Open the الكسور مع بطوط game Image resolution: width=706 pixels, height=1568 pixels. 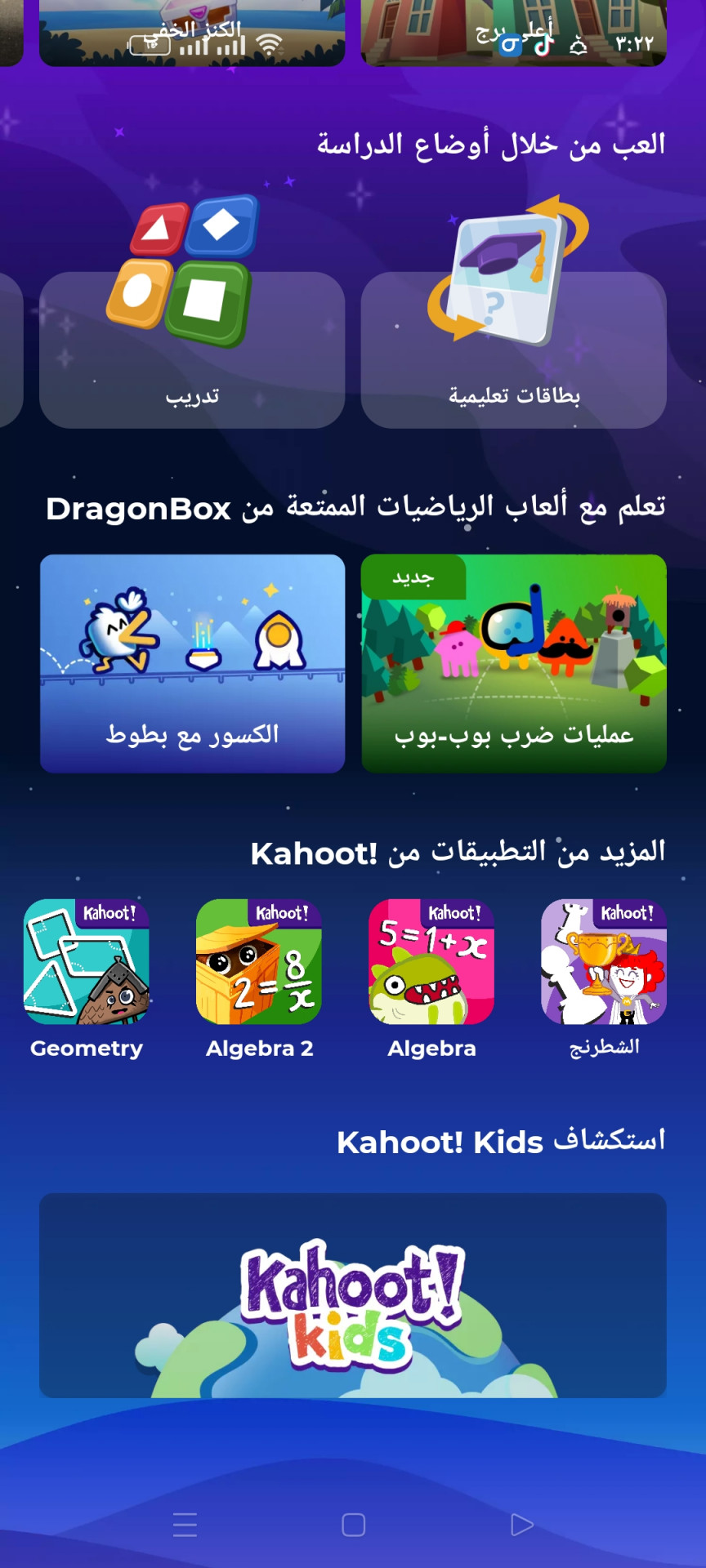(192, 663)
